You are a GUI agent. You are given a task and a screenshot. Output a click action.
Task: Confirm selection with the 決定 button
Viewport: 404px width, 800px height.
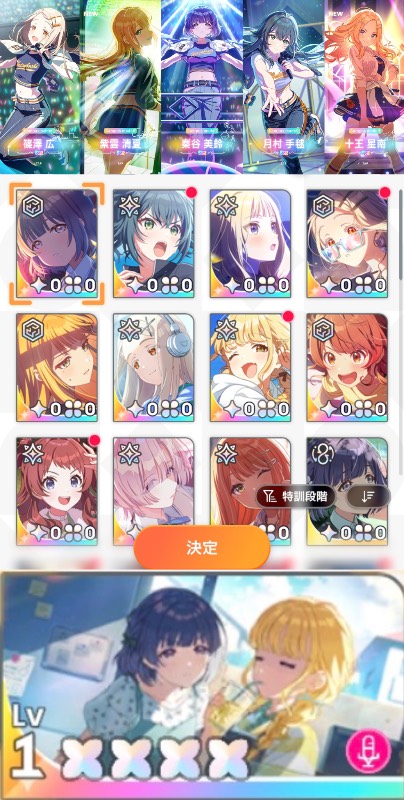coord(202,547)
